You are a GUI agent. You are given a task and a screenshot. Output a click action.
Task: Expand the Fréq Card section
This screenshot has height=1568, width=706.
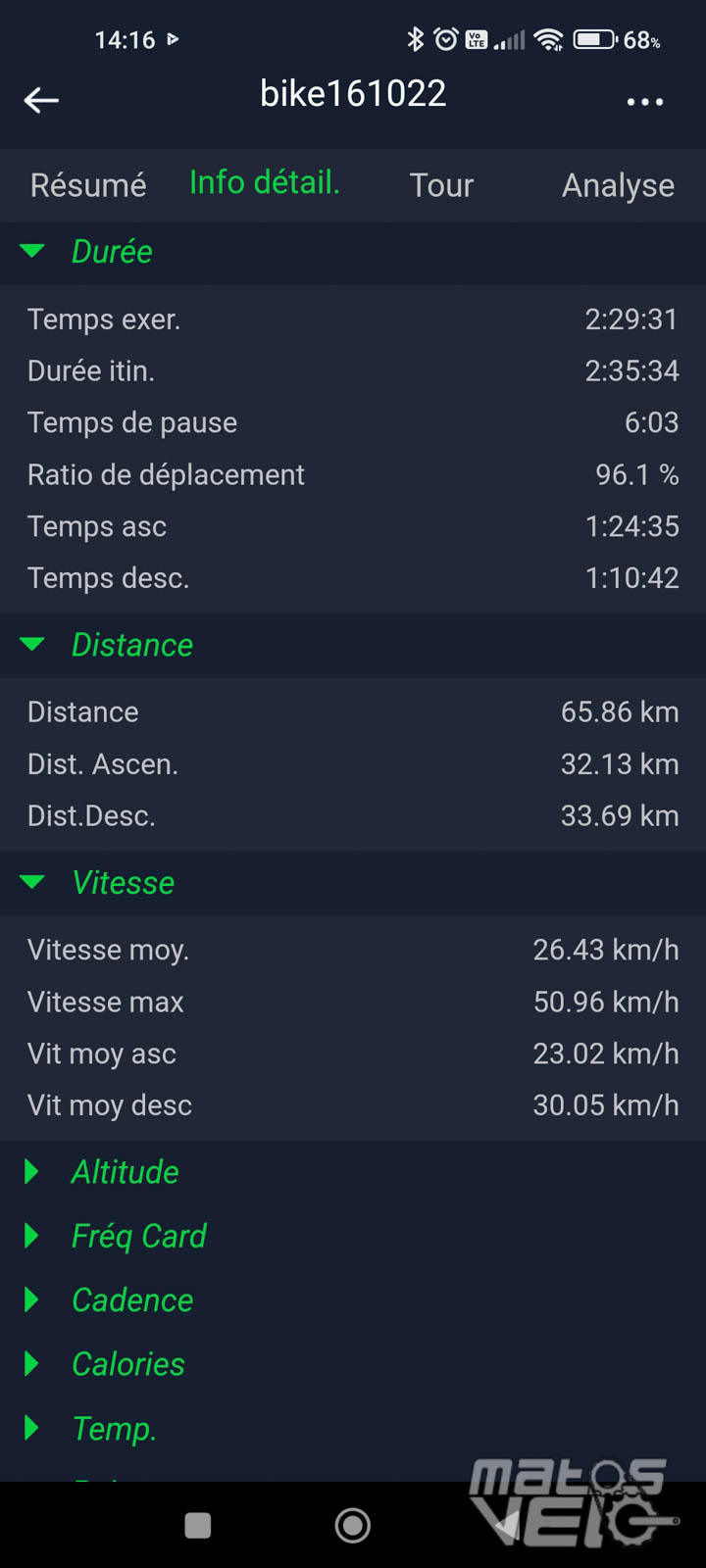pos(353,1236)
